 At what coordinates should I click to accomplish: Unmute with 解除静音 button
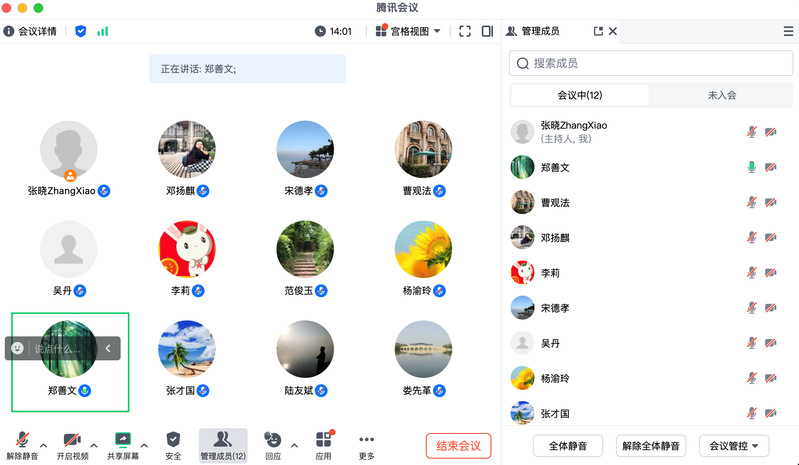22,445
